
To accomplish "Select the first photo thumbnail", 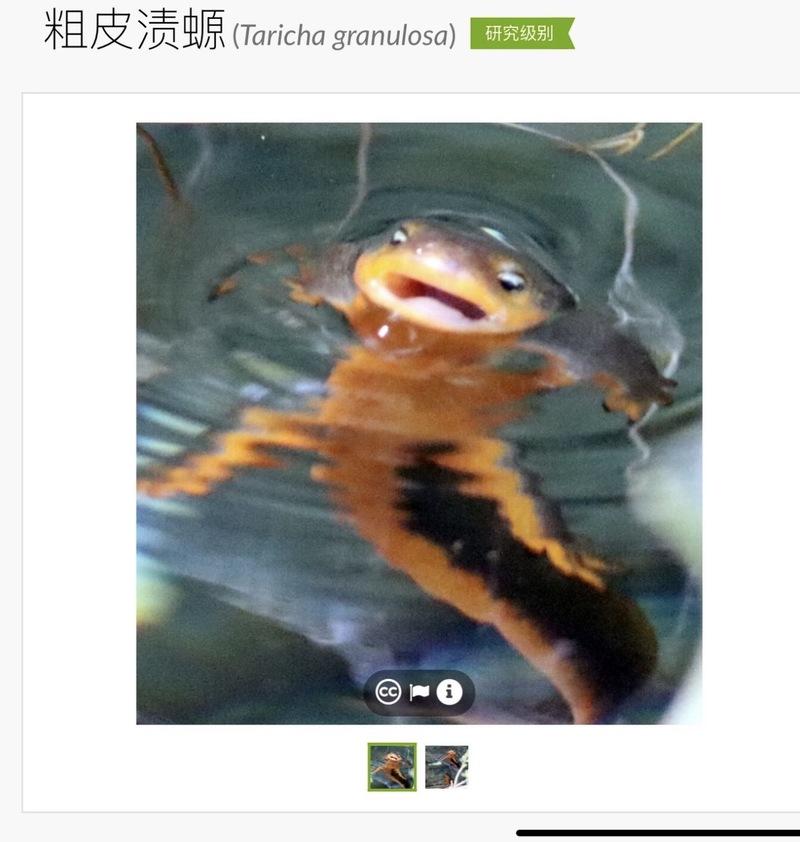I will coord(392,767).
